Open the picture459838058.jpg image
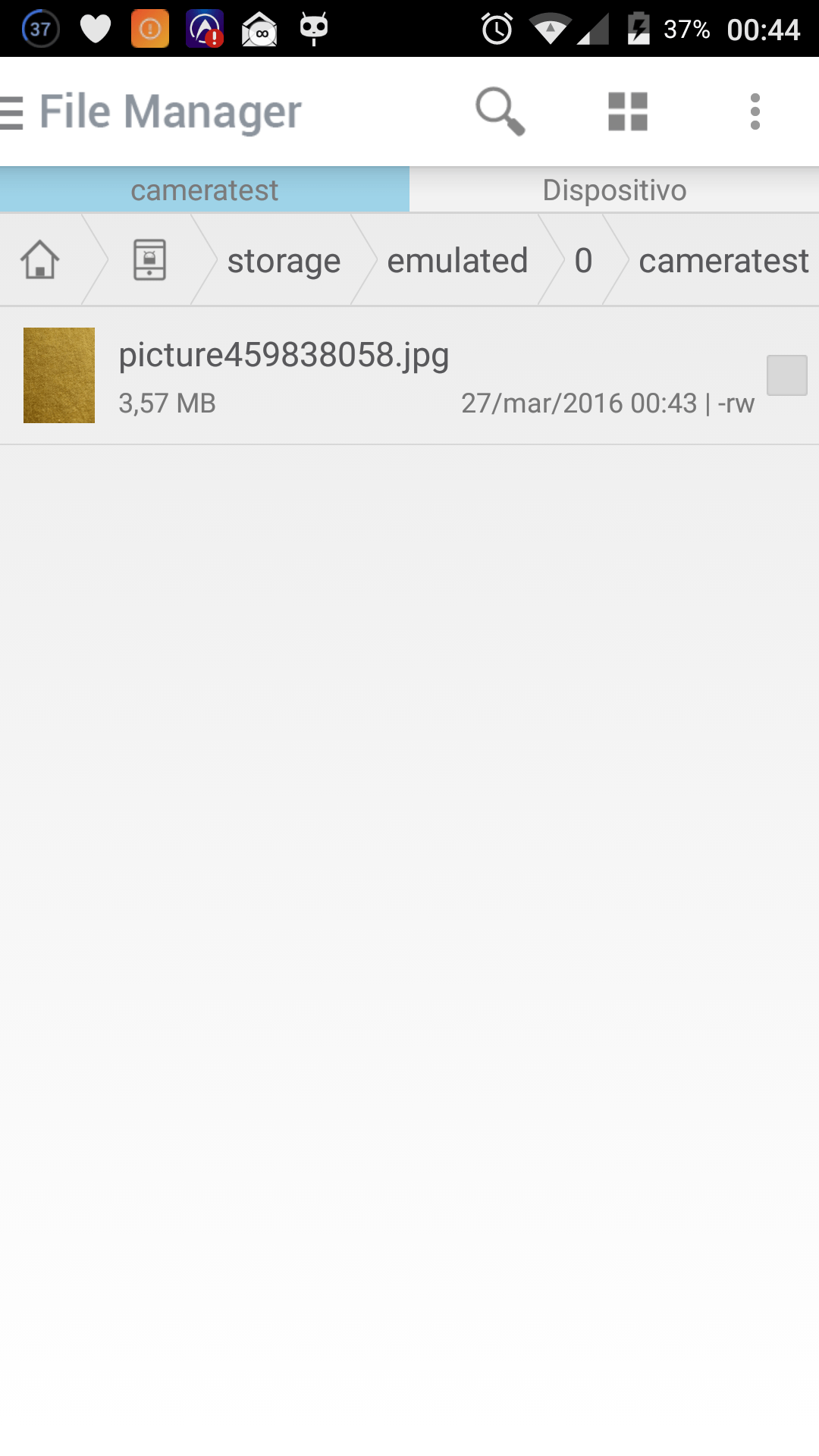Viewport: 819px width, 1456px height. (284, 353)
